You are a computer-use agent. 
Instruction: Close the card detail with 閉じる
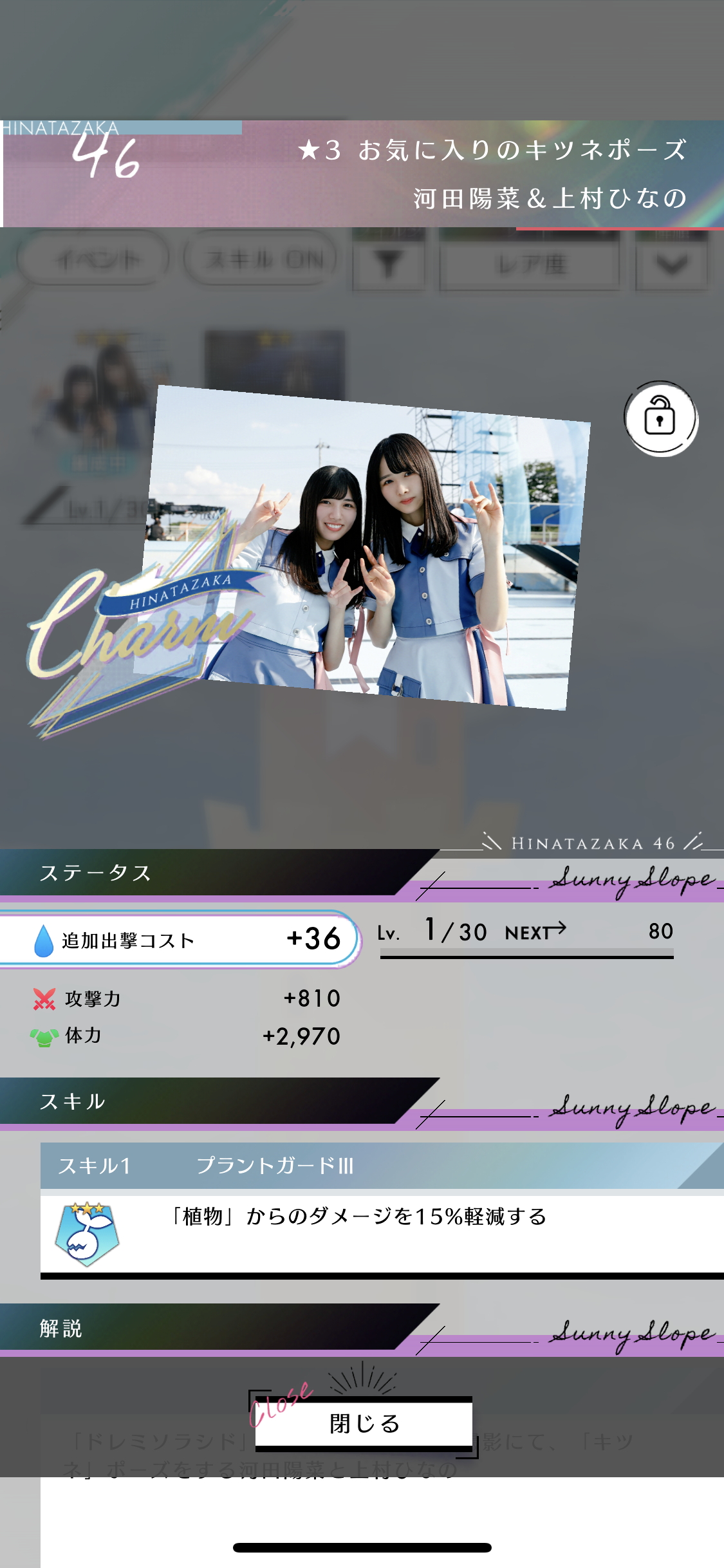(x=364, y=1423)
